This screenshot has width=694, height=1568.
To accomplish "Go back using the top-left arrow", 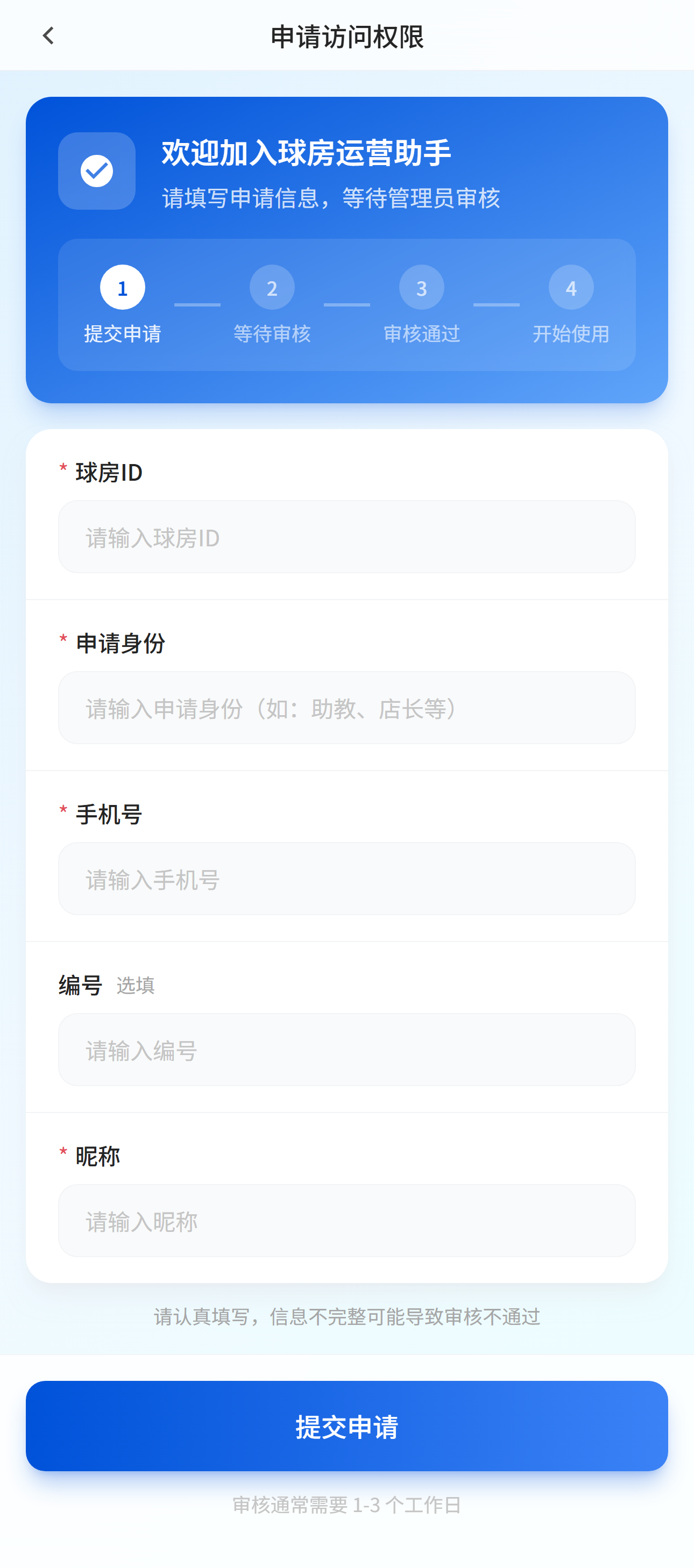I will [x=48, y=36].
